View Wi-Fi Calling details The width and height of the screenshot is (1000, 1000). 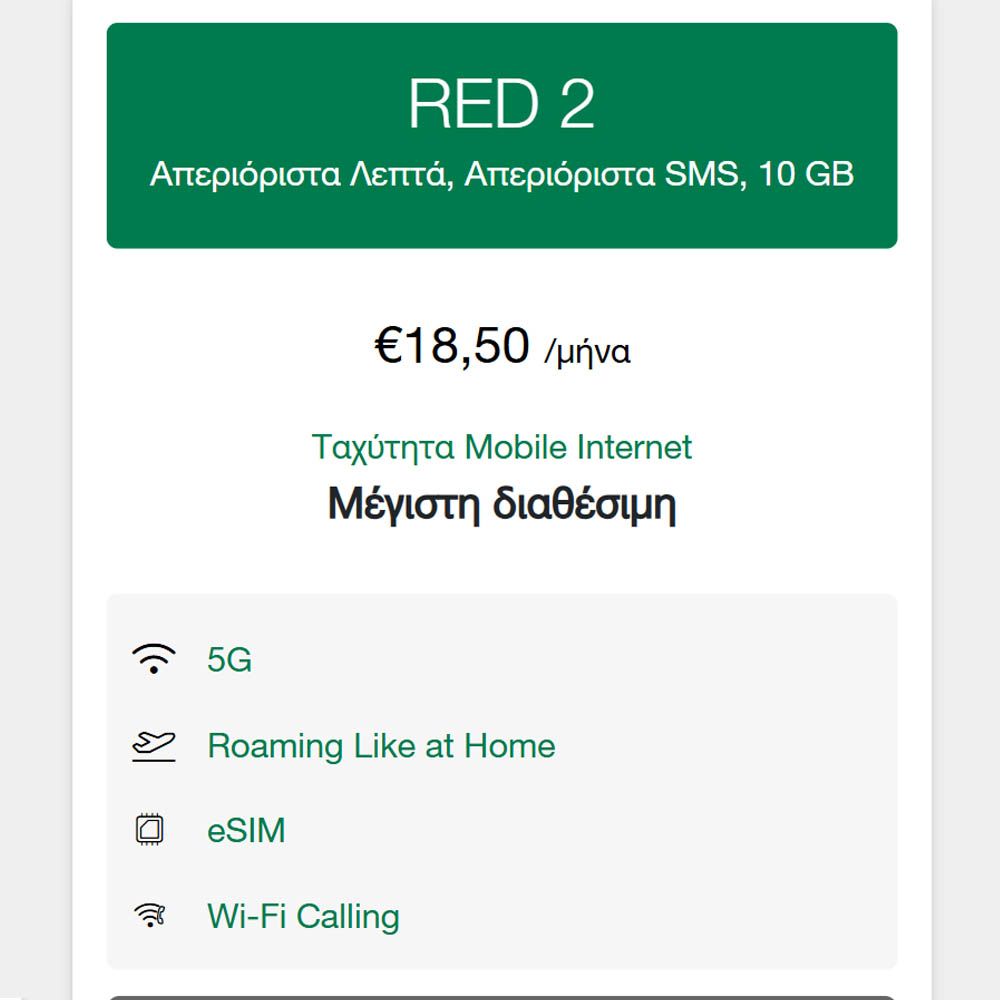pos(303,916)
